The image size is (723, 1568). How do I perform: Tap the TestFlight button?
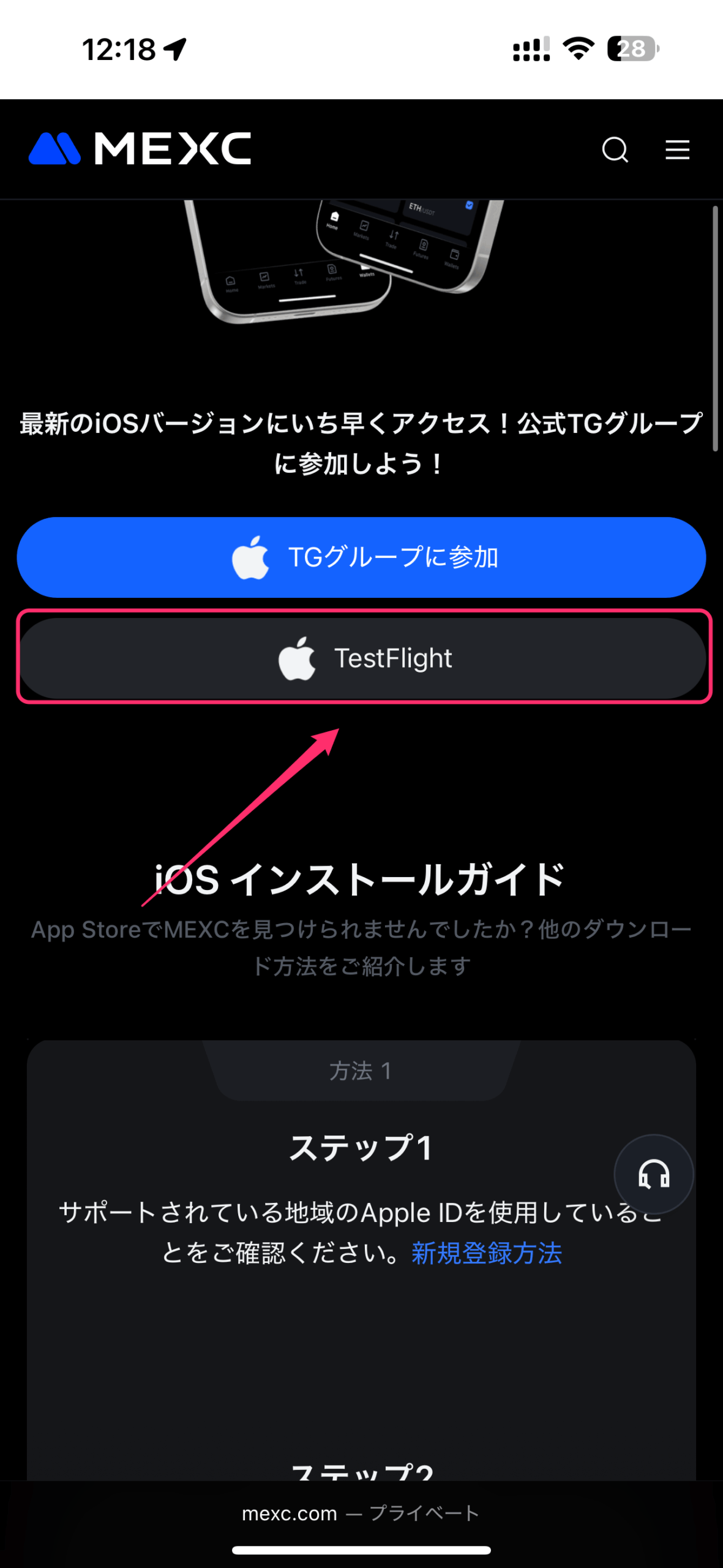coord(361,658)
